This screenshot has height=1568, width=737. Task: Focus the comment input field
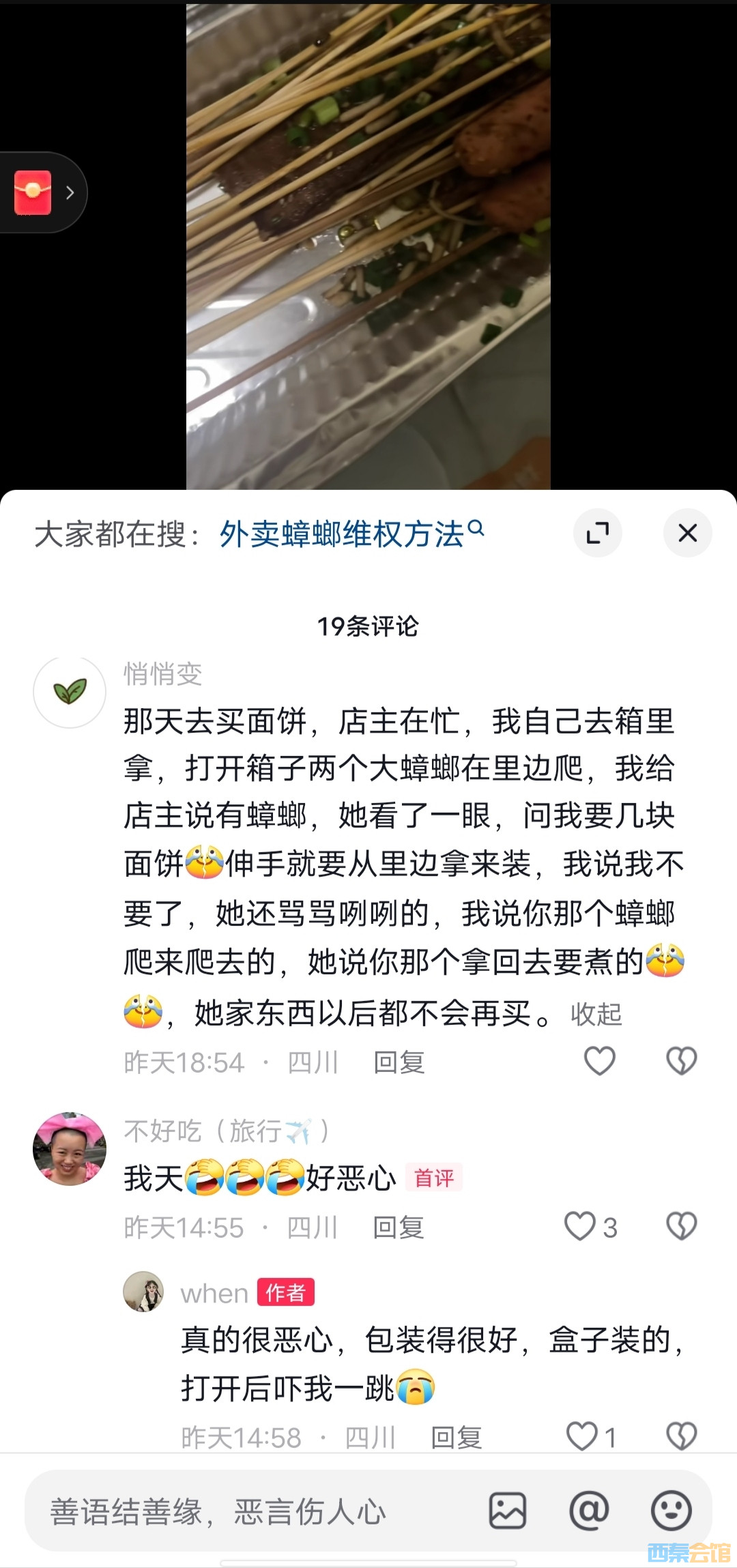point(252,1512)
